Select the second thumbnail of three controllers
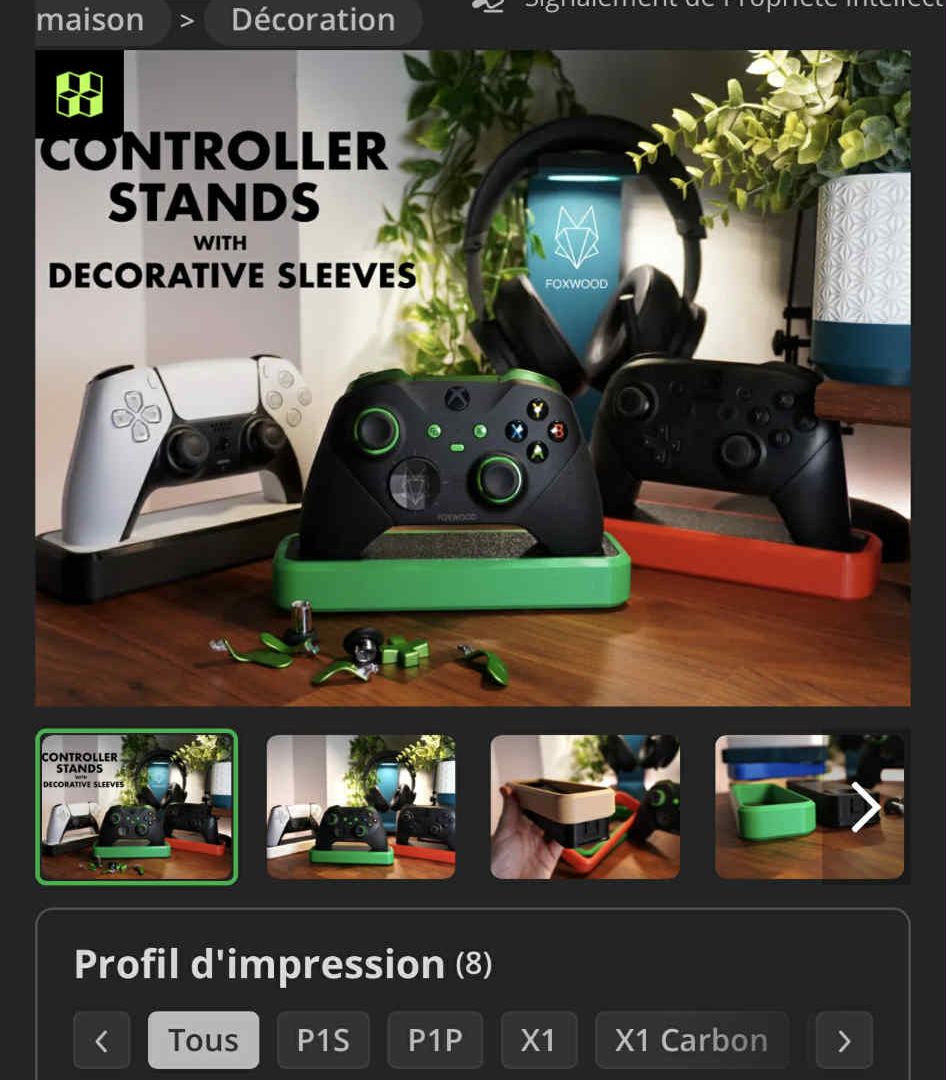The image size is (946, 1080). coord(360,807)
